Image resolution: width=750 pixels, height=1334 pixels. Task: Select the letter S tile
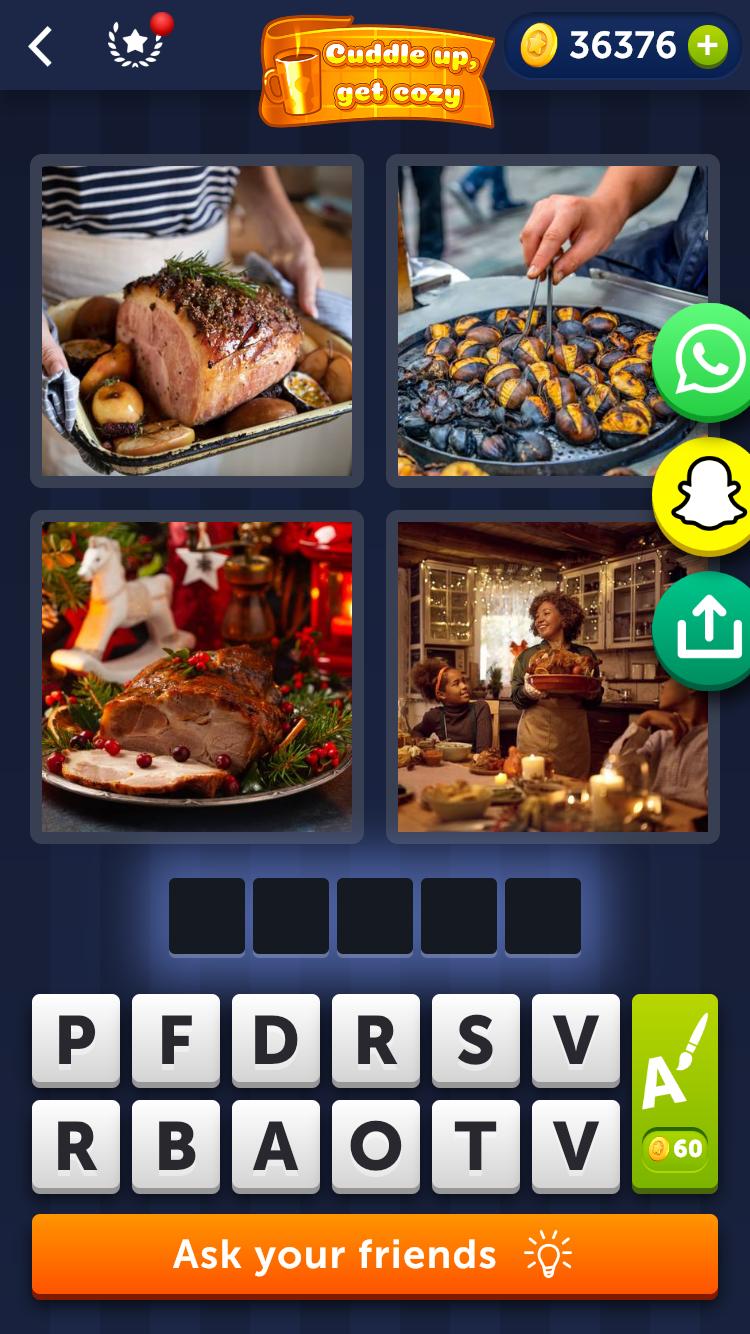coord(476,1040)
